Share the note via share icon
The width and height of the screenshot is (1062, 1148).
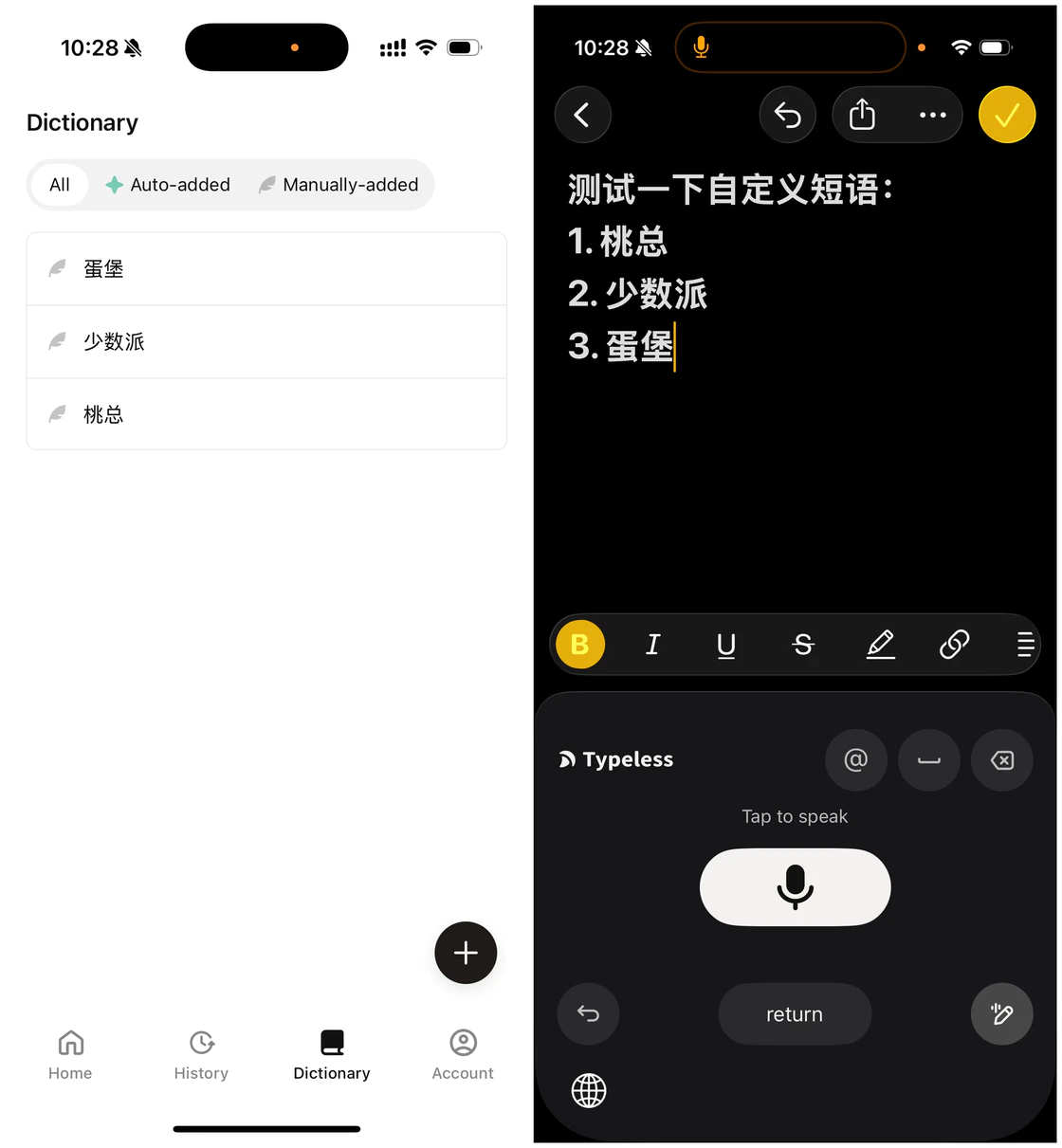(x=862, y=115)
